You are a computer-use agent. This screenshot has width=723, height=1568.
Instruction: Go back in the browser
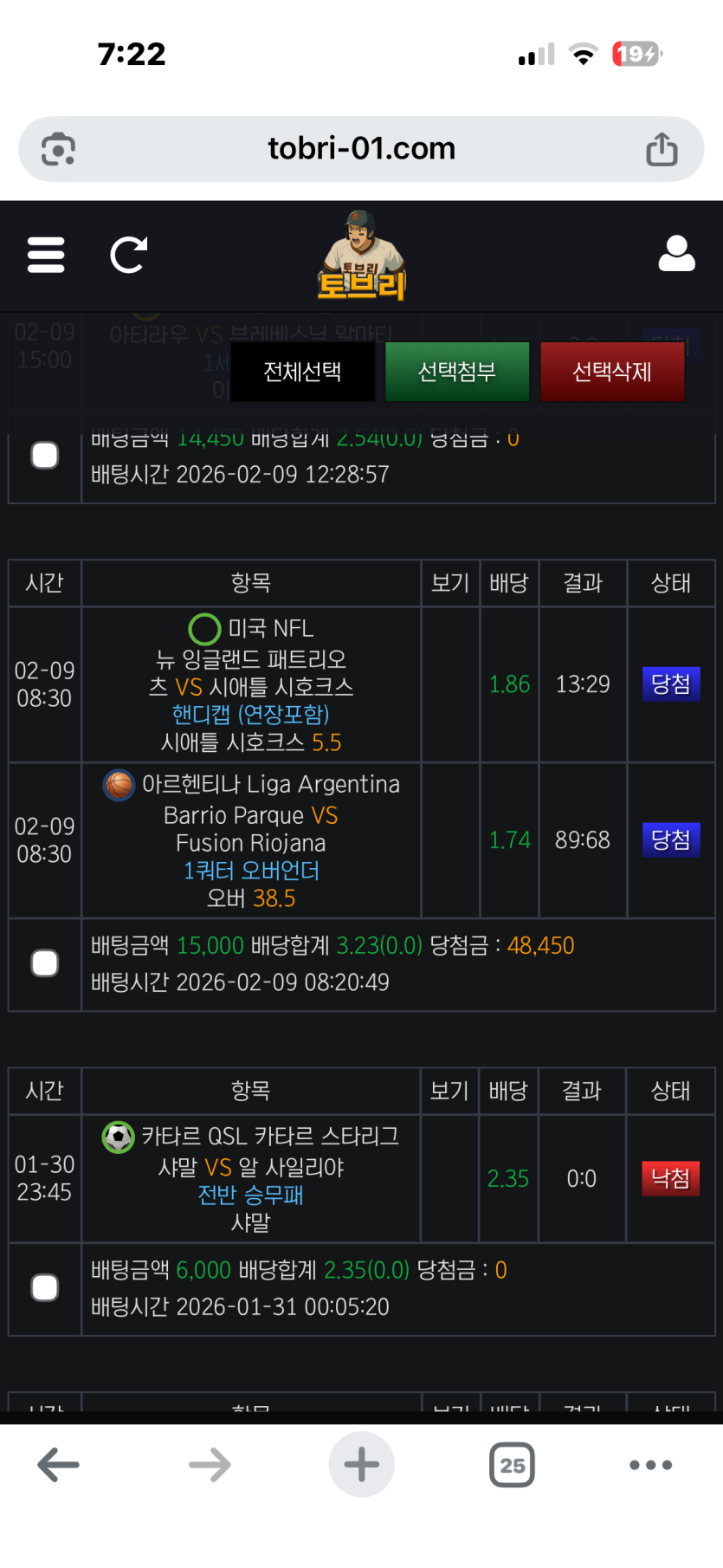point(59,1465)
